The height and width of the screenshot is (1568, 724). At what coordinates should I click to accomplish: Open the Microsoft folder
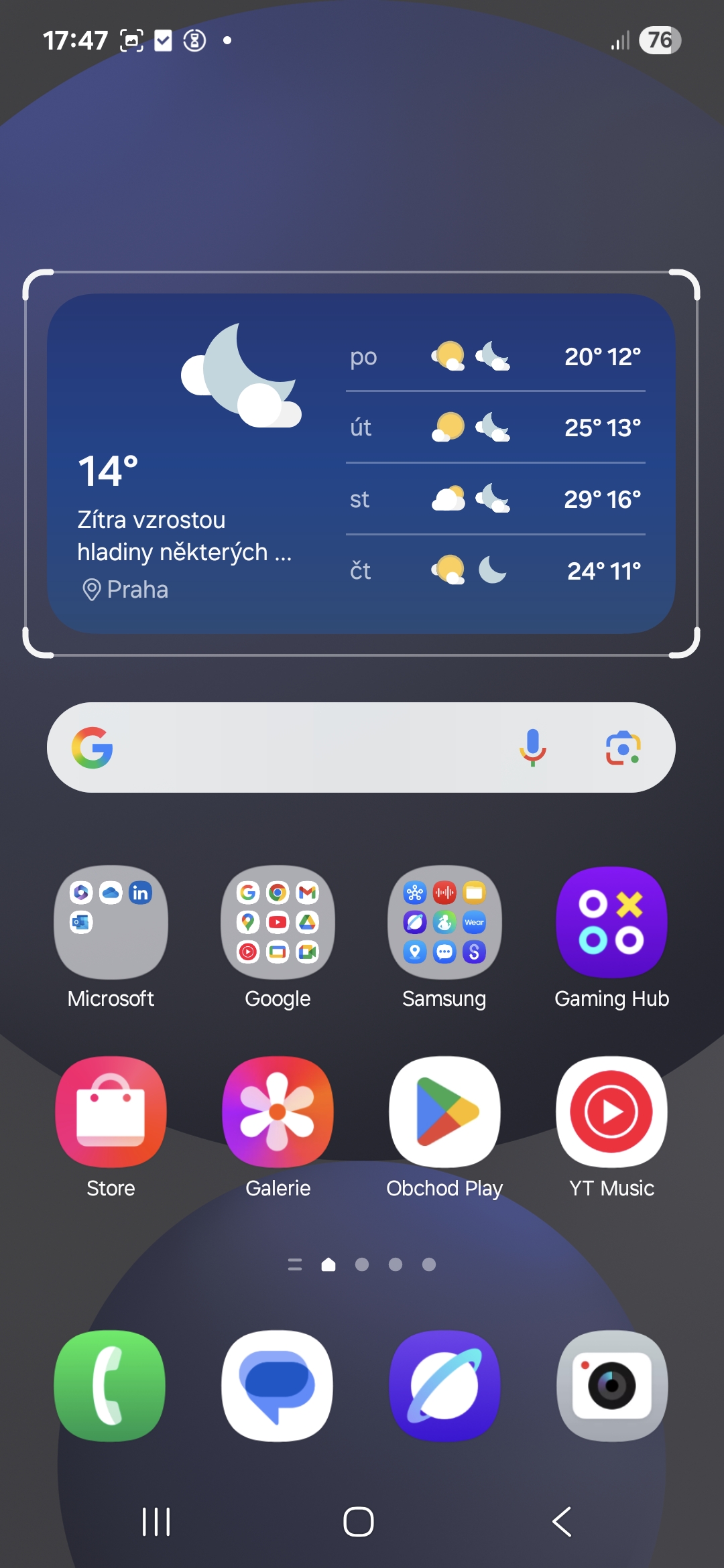coord(111,923)
